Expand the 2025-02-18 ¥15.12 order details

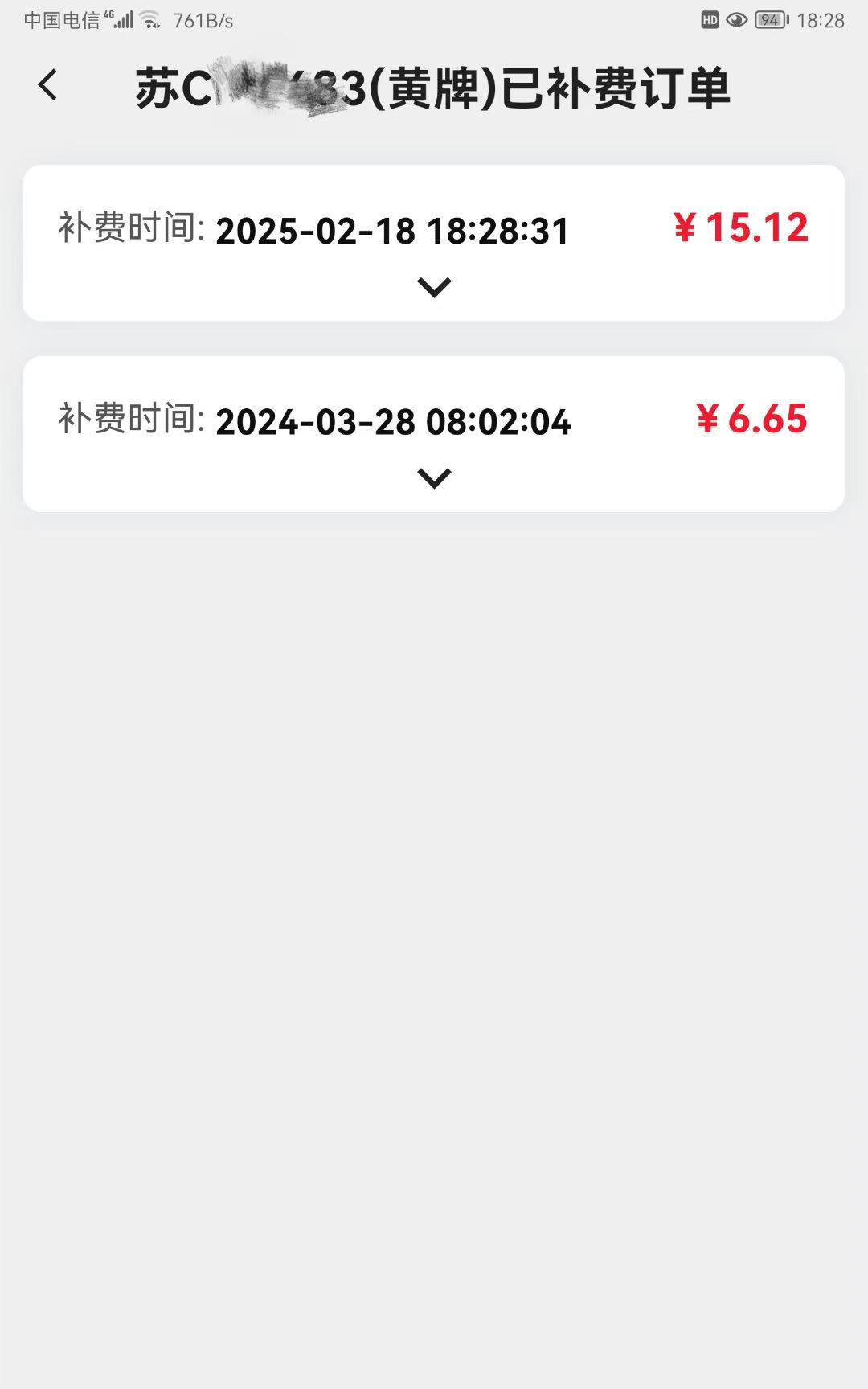[434, 287]
